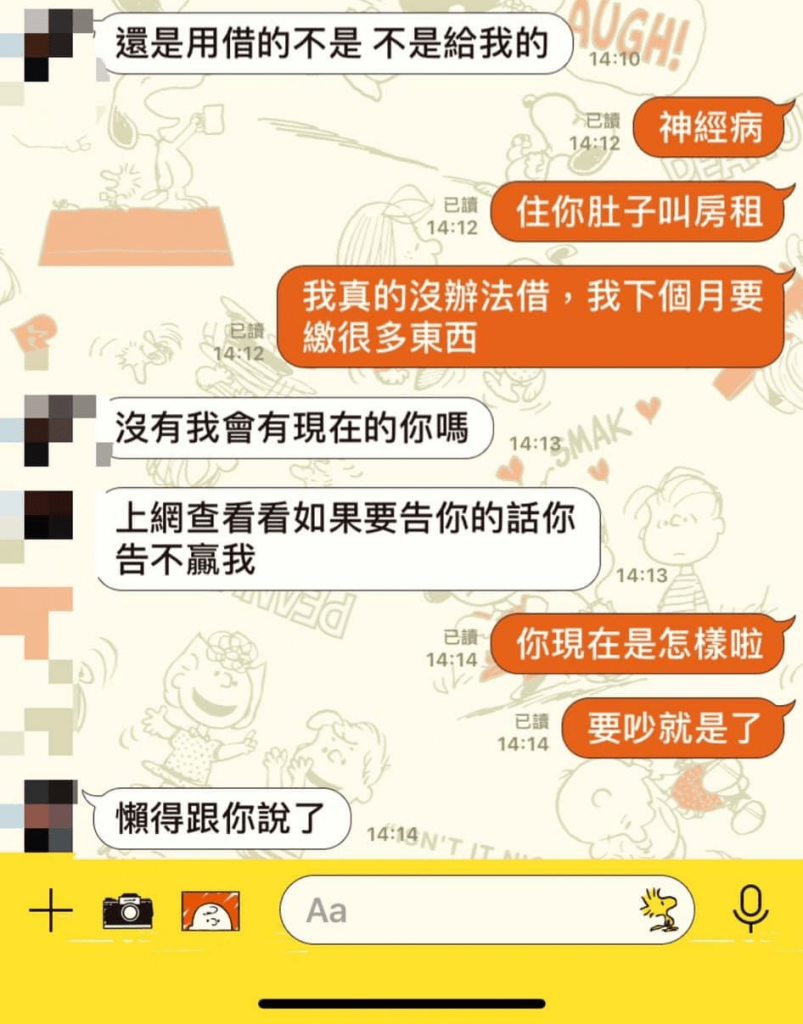This screenshot has width=803, height=1024.
Task: Tap the microphone for voice message
Action: (750, 910)
